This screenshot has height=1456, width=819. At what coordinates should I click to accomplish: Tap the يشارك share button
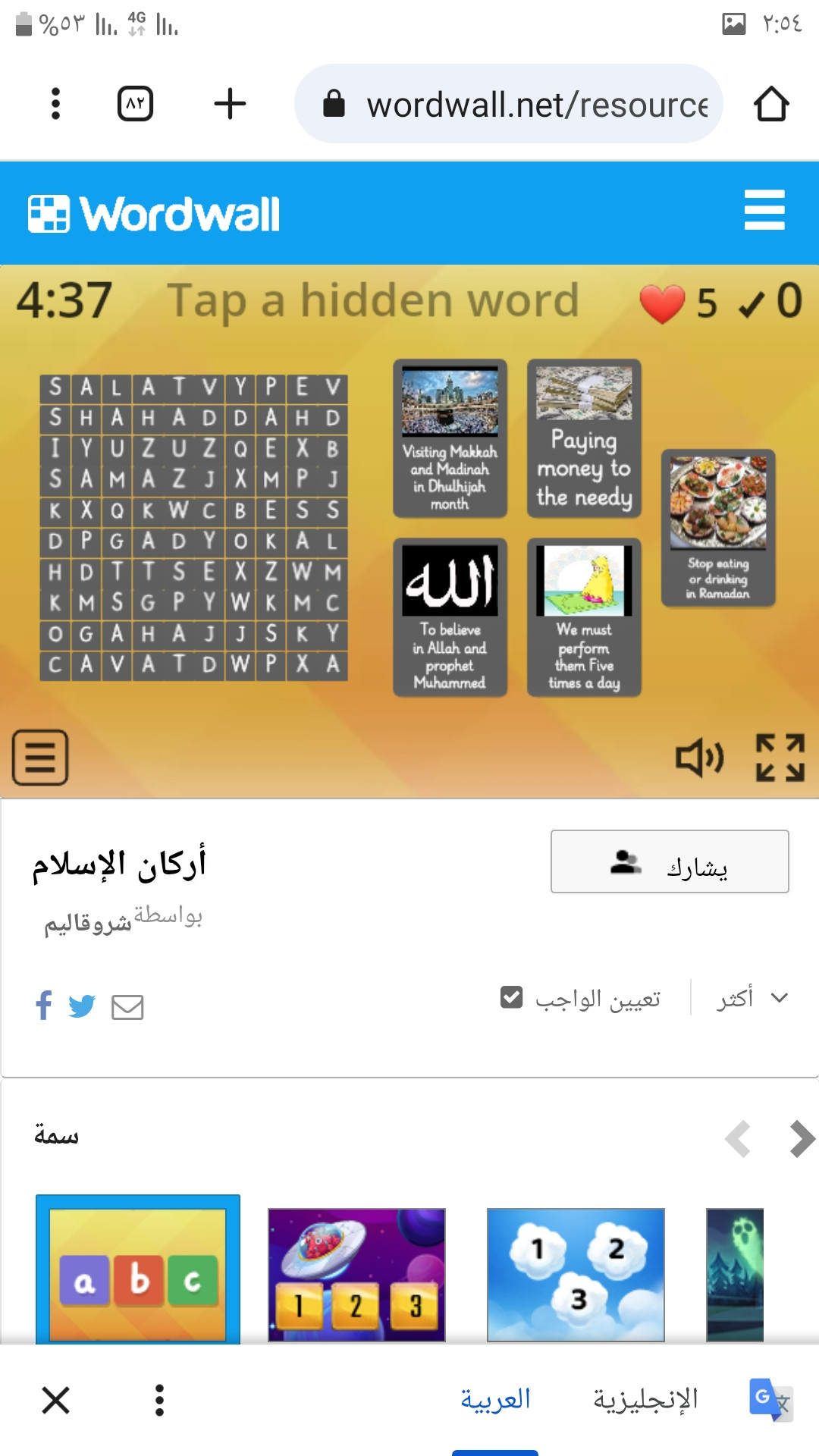(670, 861)
